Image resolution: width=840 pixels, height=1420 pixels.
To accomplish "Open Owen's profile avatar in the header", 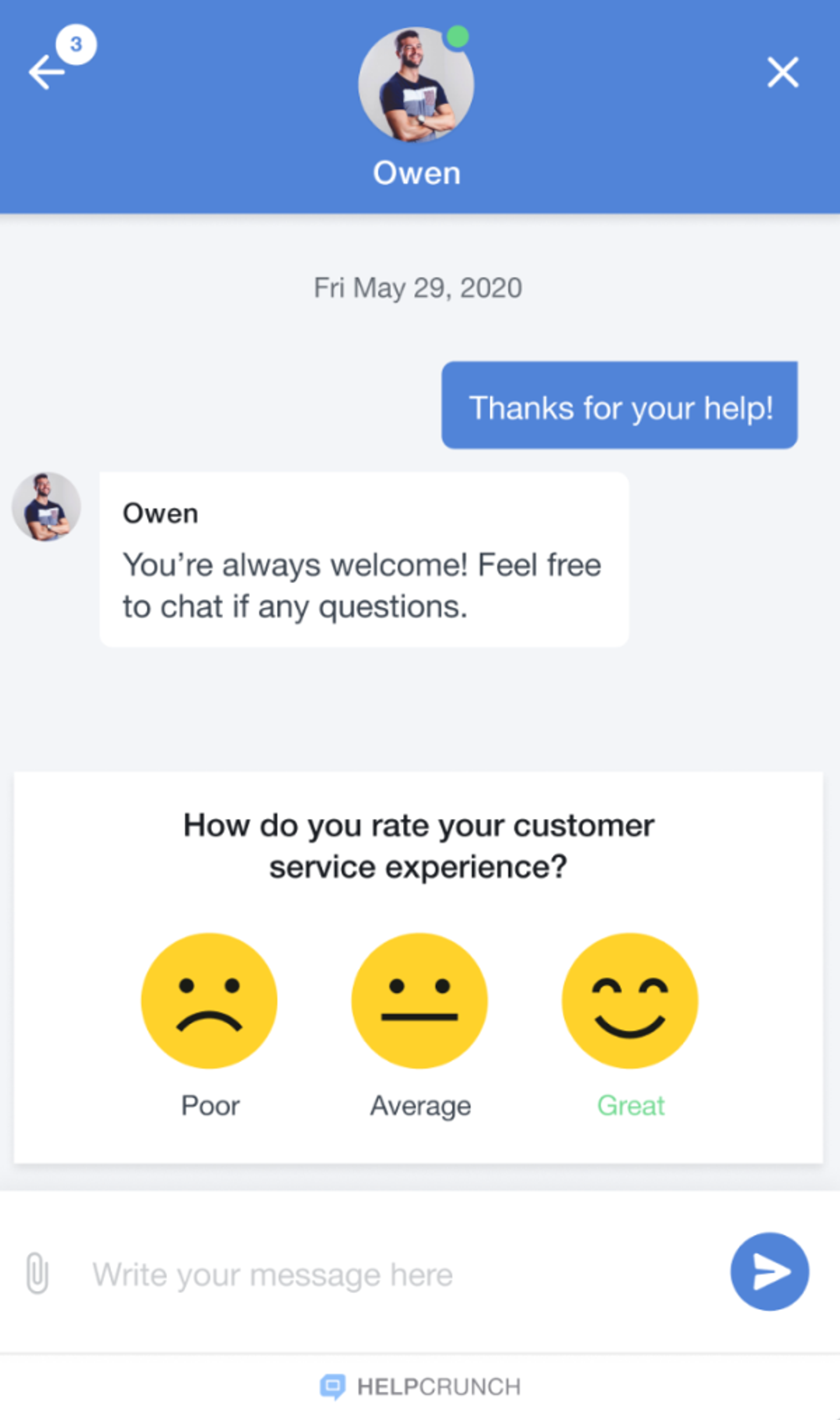I will (x=416, y=85).
